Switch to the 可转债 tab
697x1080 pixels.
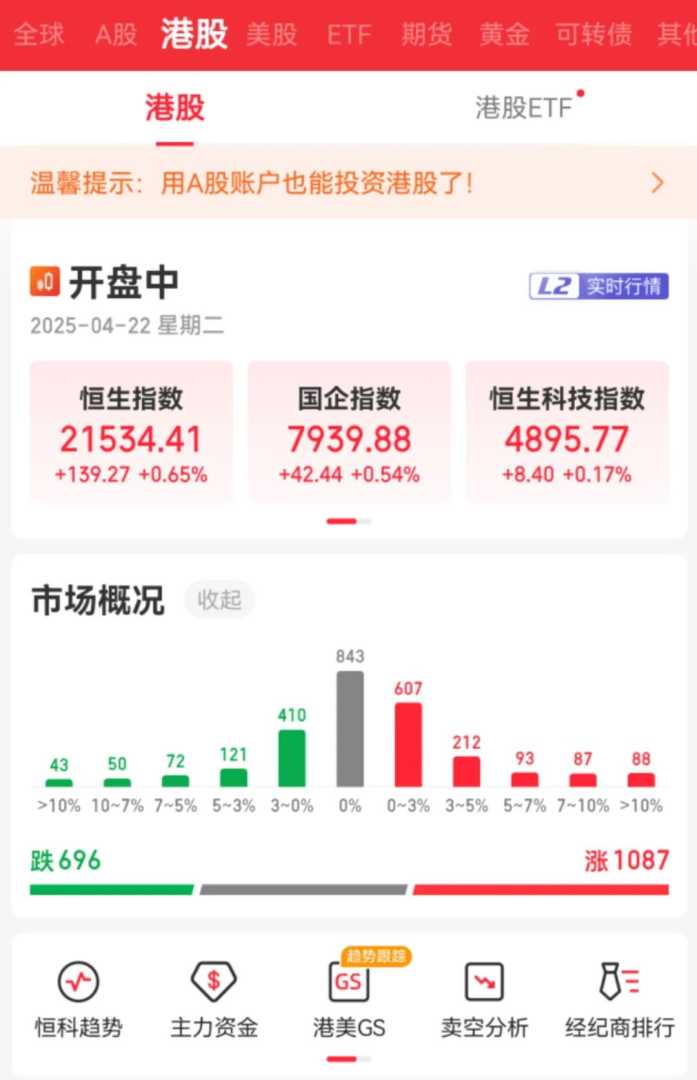pos(594,34)
